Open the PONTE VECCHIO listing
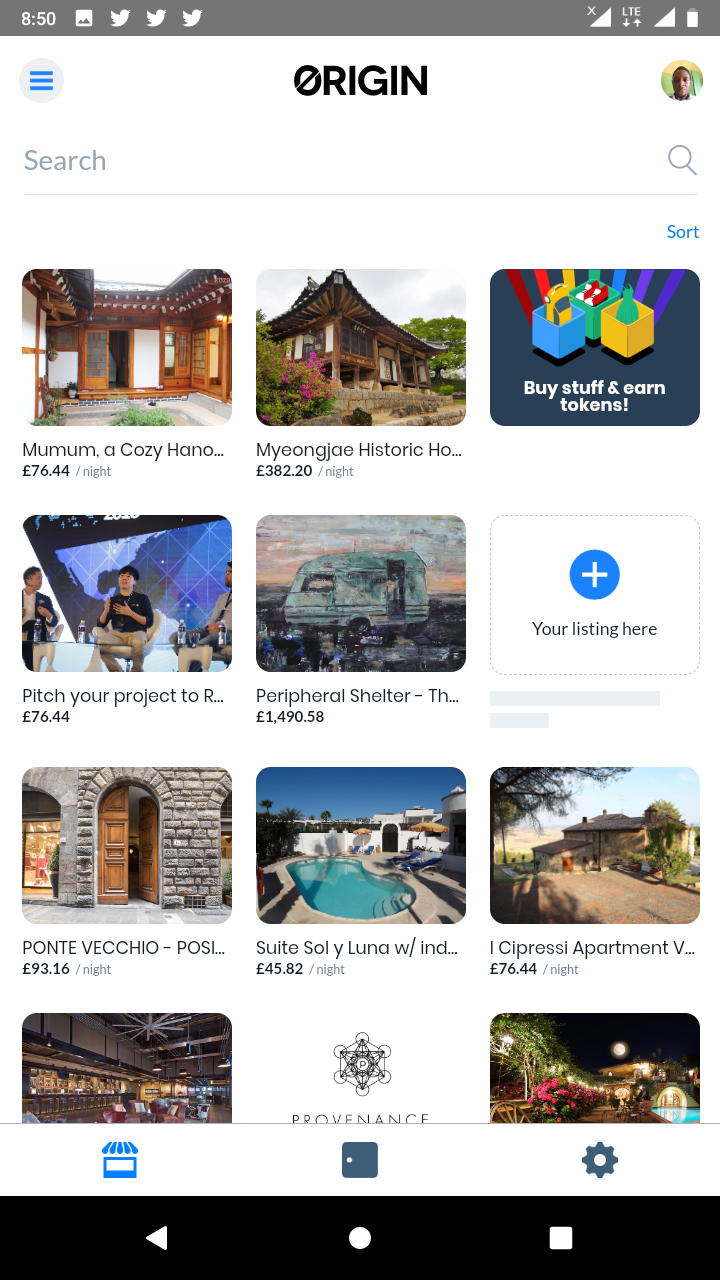The image size is (720, 1280). (127, 845)
